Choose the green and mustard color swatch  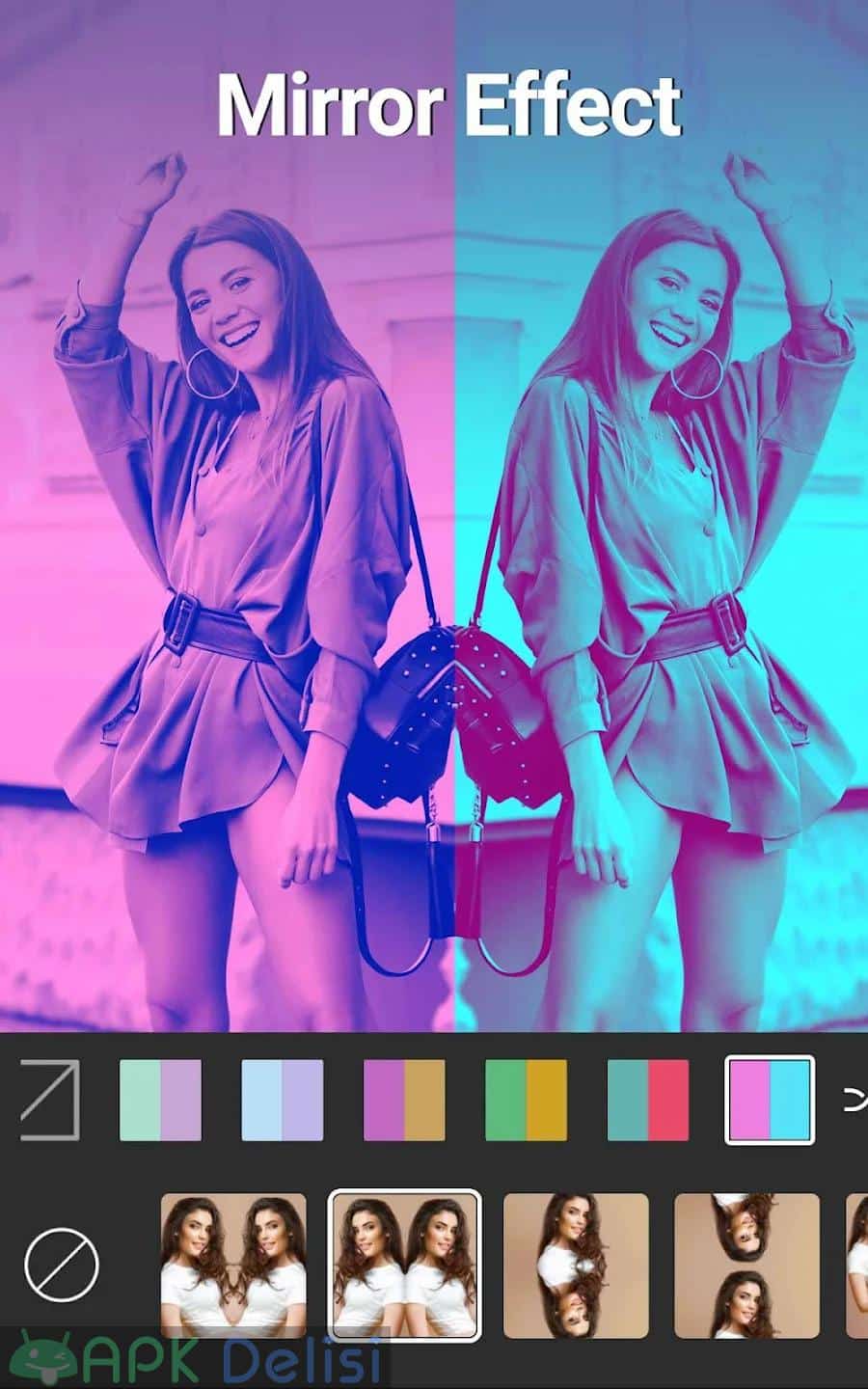526,1100
